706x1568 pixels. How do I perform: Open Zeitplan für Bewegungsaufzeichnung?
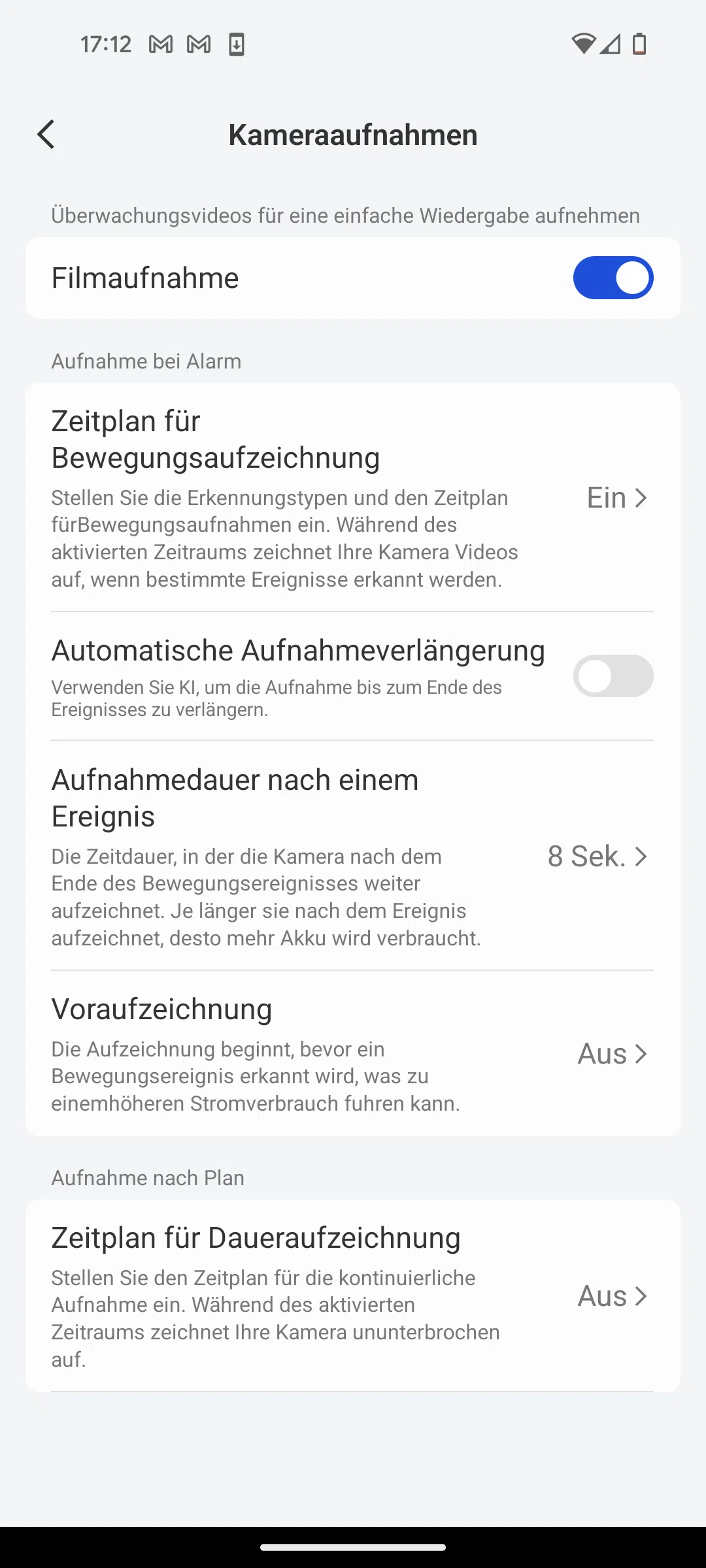353,498
